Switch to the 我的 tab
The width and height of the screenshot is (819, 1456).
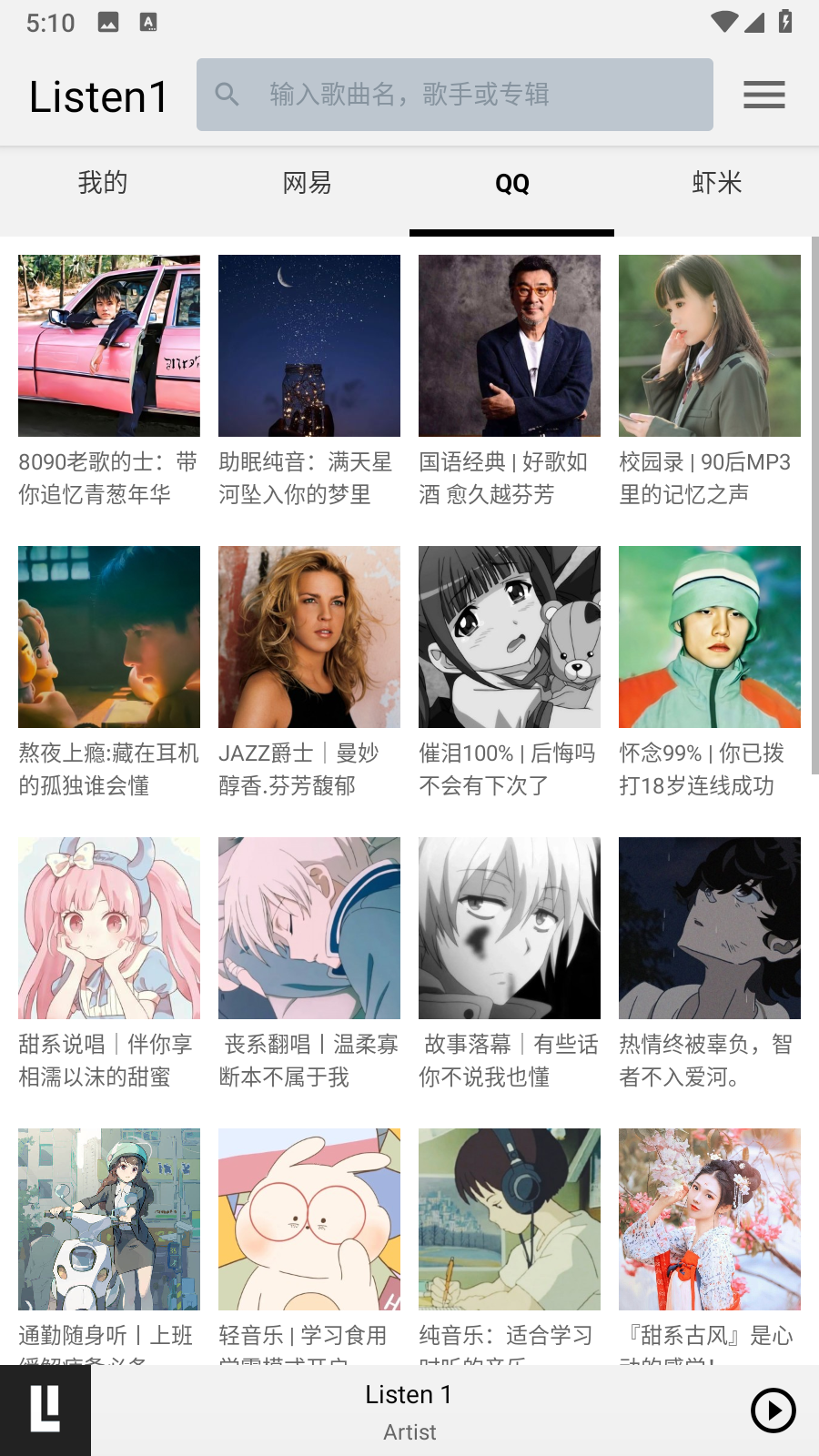[102, 183]
